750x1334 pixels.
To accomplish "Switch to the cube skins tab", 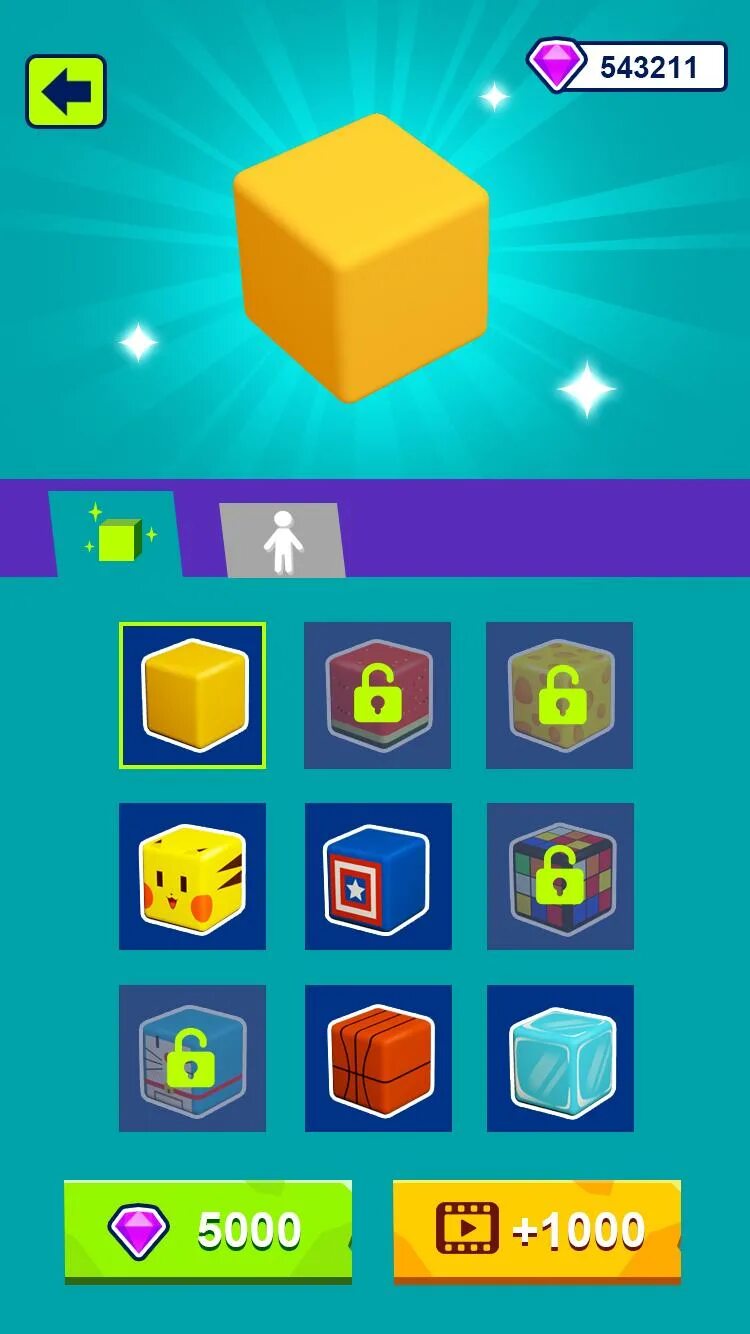I will [x=119, y=537].
